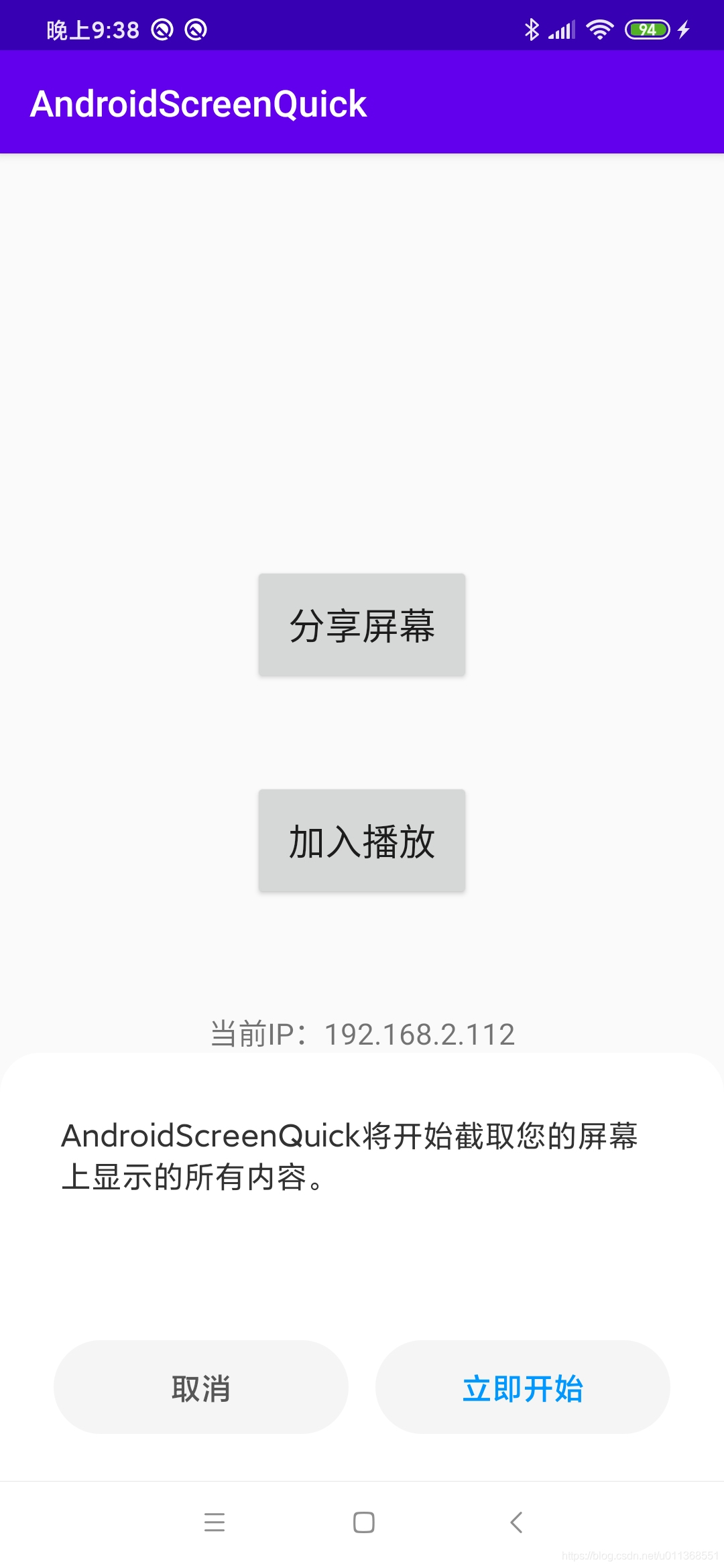The width and height of the screenshot is (724, 1568).
Task: Tap the AndroidScreenQuick title bar
Action: coord(199,103)
